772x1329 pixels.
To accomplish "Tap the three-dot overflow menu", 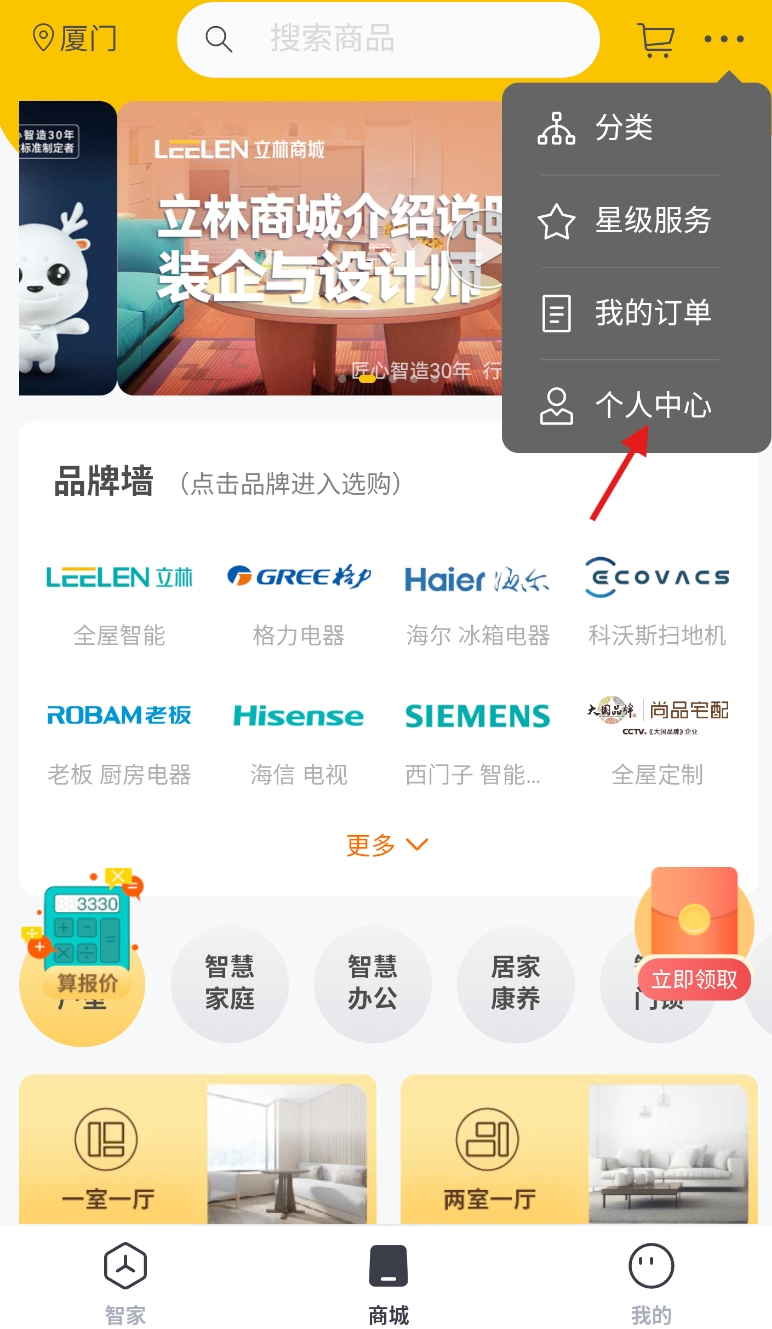I will [x=724, y=40].
